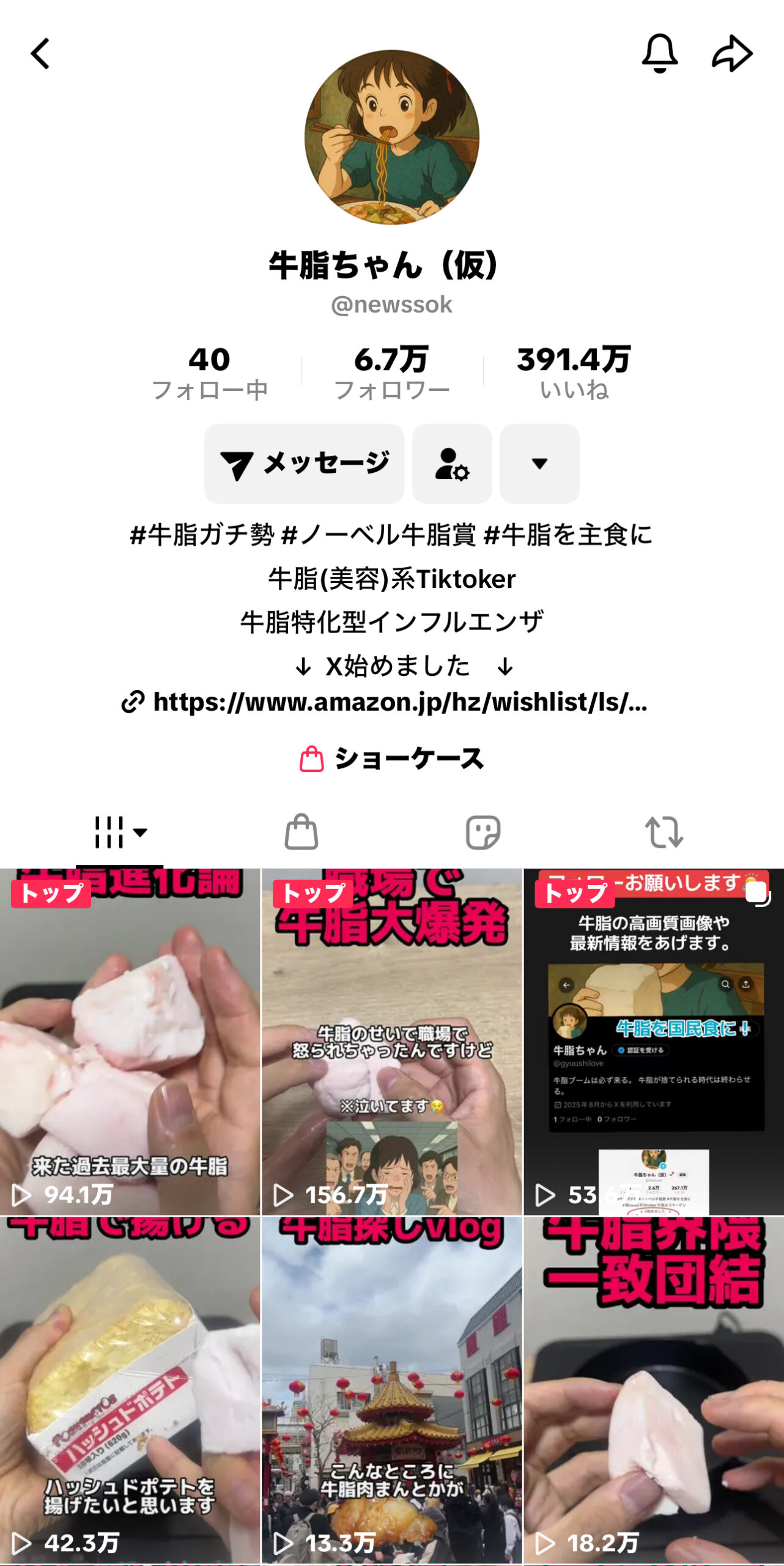Go back using the top-left arrow
This screenshot has width=784, height=1566.
tap(41, 54)
